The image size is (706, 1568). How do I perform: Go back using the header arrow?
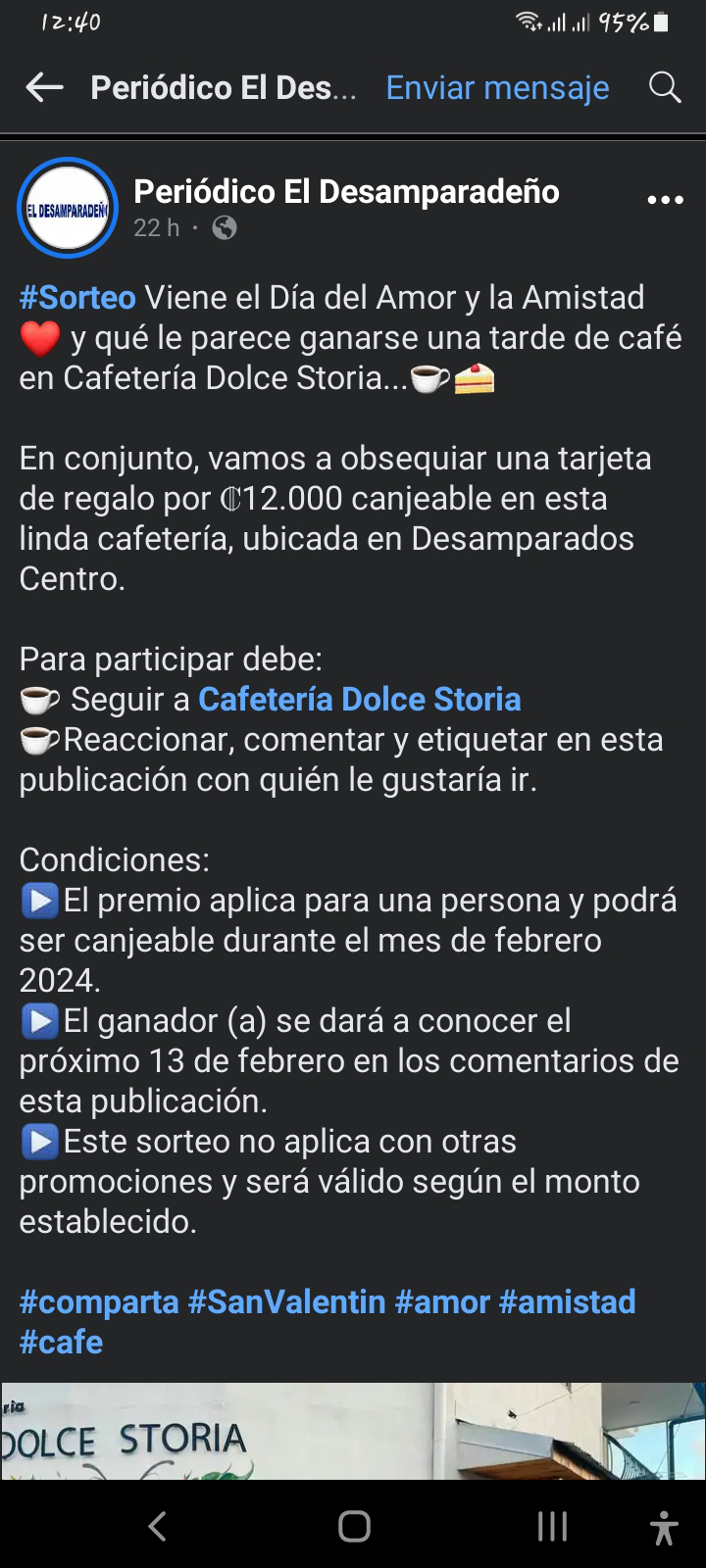click(x=44, y=88)
